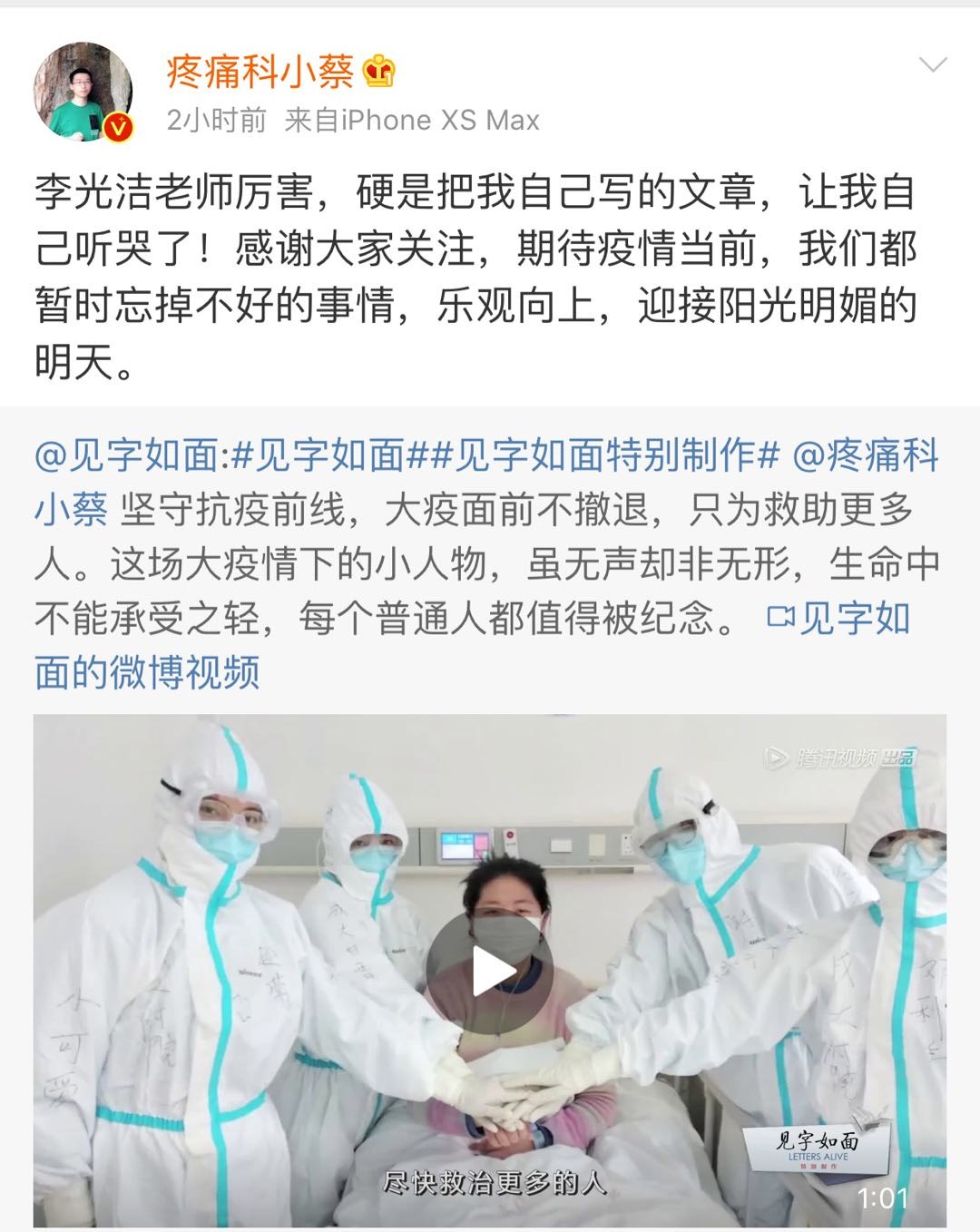Open the username 疼痛科小蔡

(260, 71)
